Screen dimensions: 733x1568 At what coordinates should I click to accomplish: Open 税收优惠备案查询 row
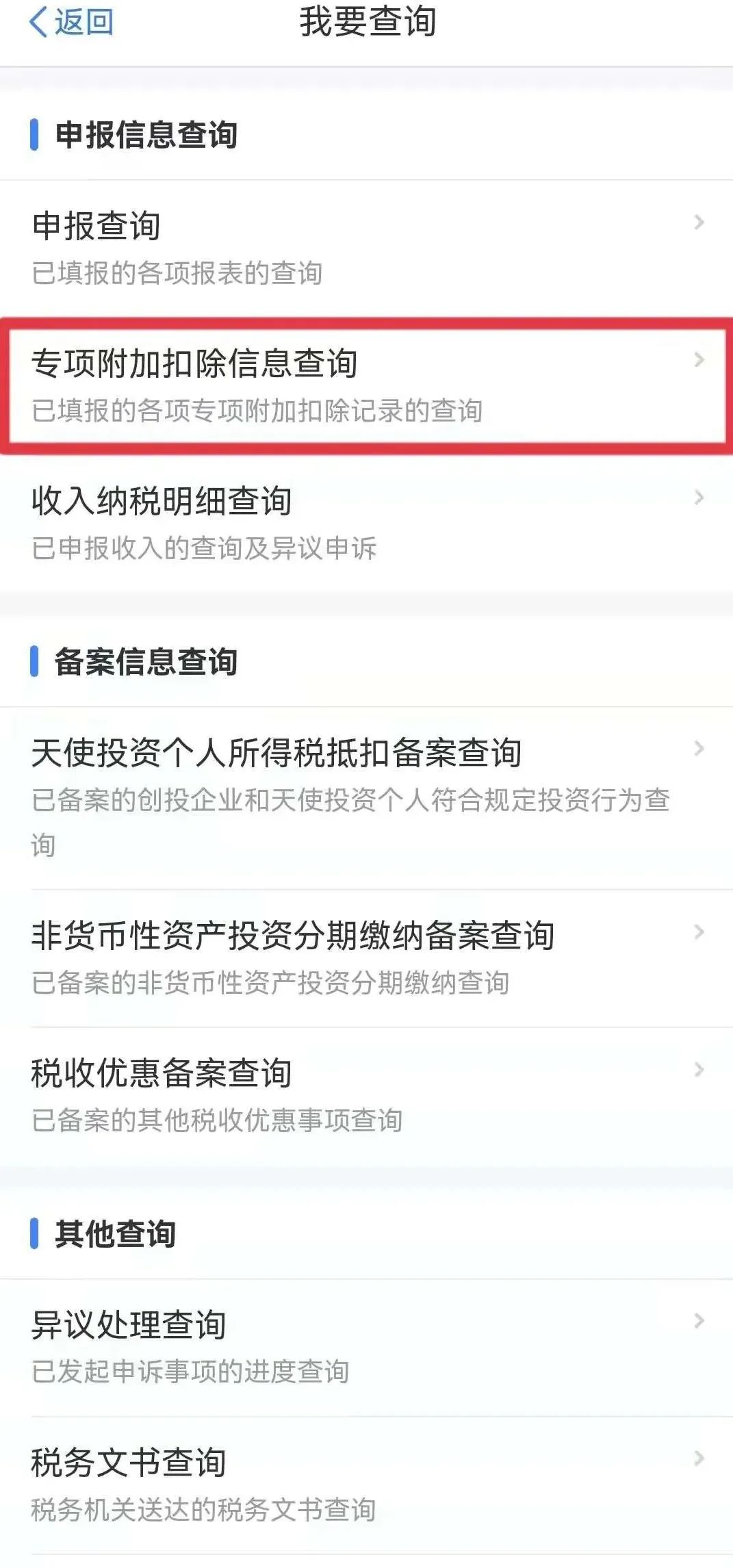click(366, 1096)
